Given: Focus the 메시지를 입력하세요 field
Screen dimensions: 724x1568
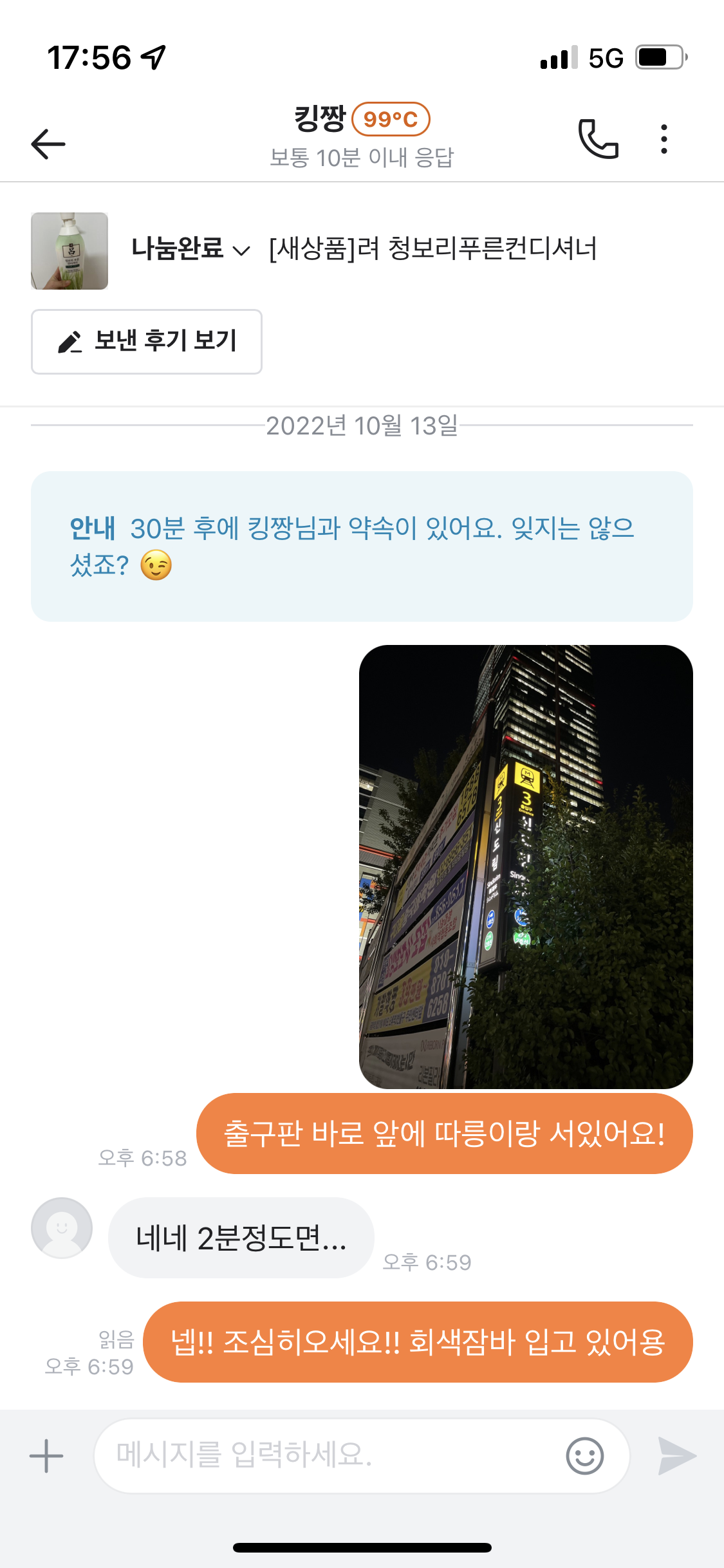Looking at the screenshot, I should pyautogui.click(x=328, y=1455).
